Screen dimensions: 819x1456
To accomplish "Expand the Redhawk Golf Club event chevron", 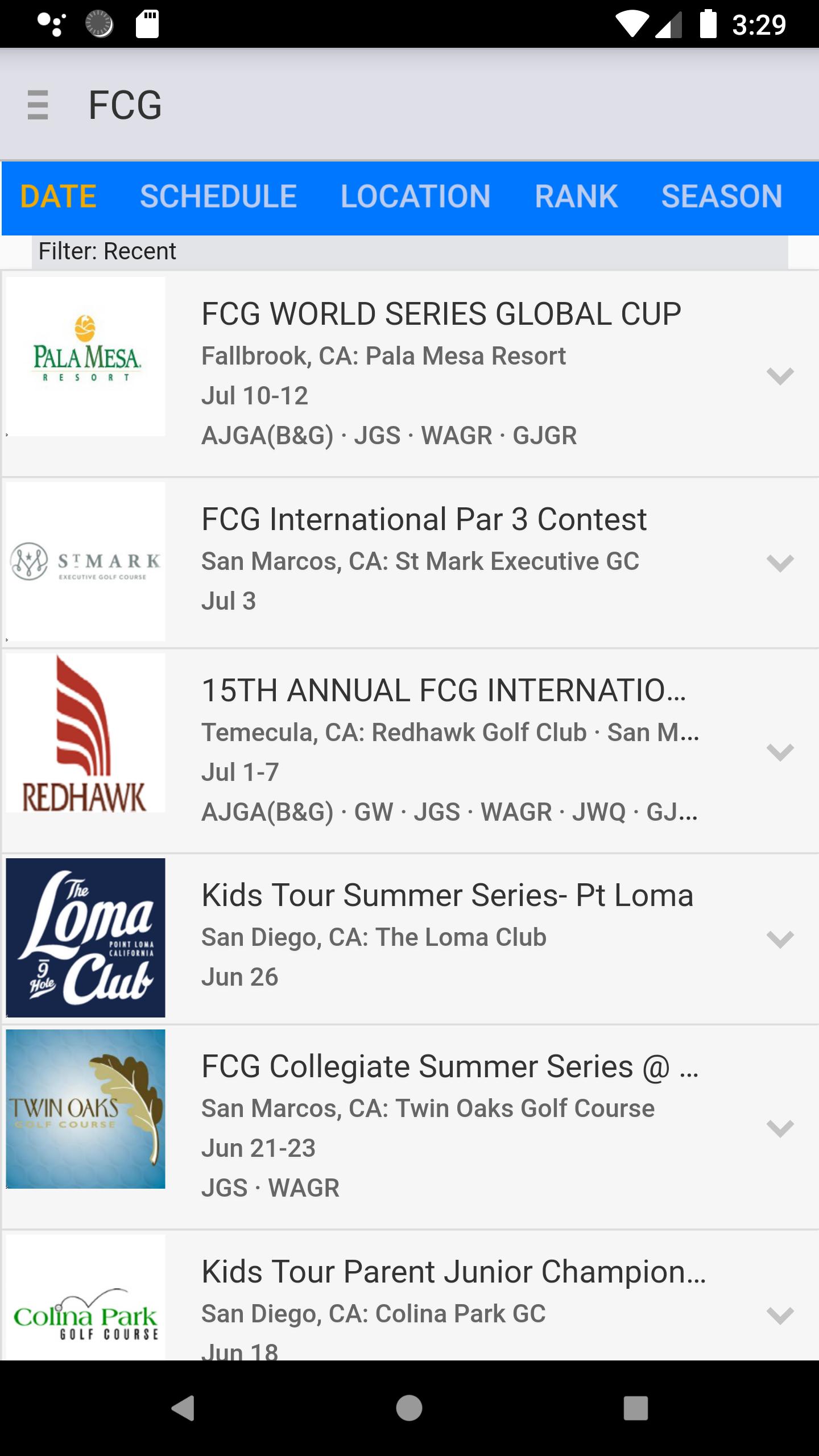I will point(780,752).
